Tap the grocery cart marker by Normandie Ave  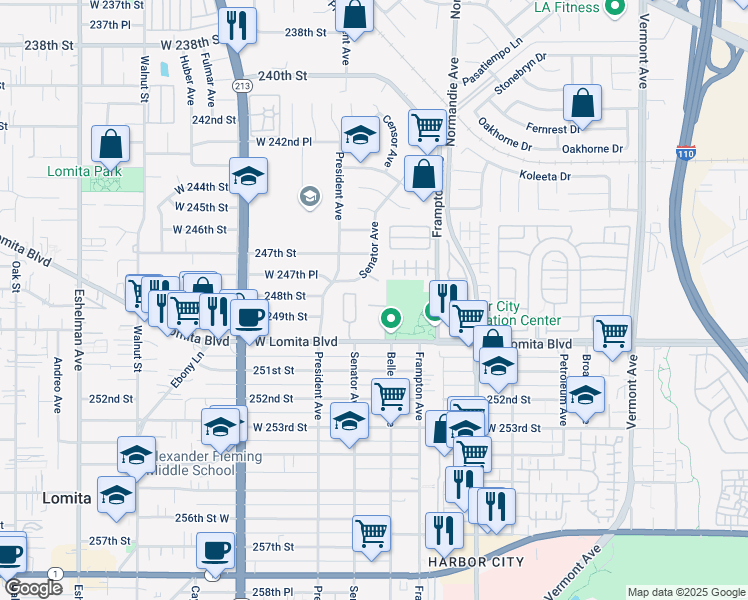(427, 128)
